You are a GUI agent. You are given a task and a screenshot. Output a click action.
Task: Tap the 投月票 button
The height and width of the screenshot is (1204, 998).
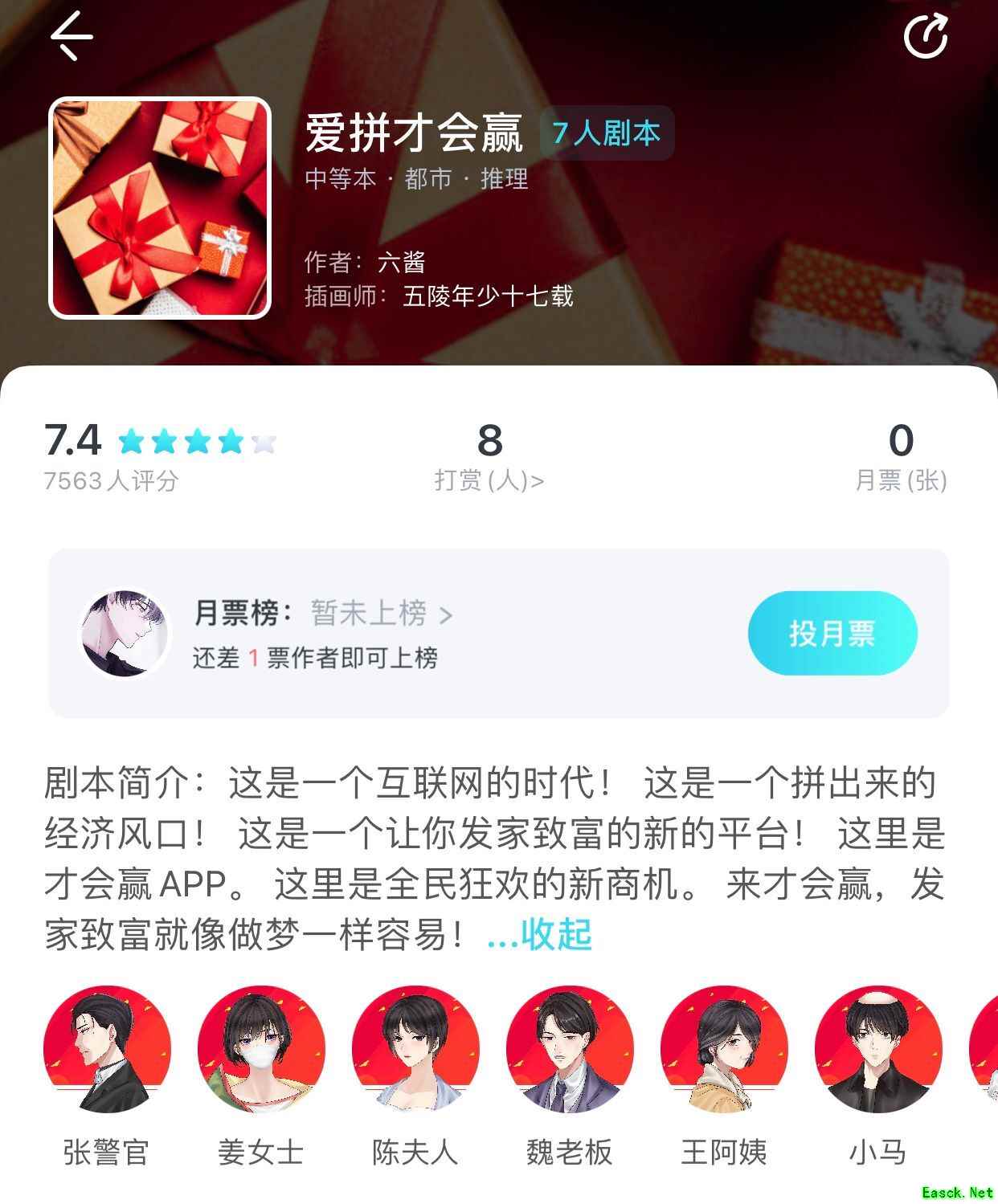tap(832, 634)
